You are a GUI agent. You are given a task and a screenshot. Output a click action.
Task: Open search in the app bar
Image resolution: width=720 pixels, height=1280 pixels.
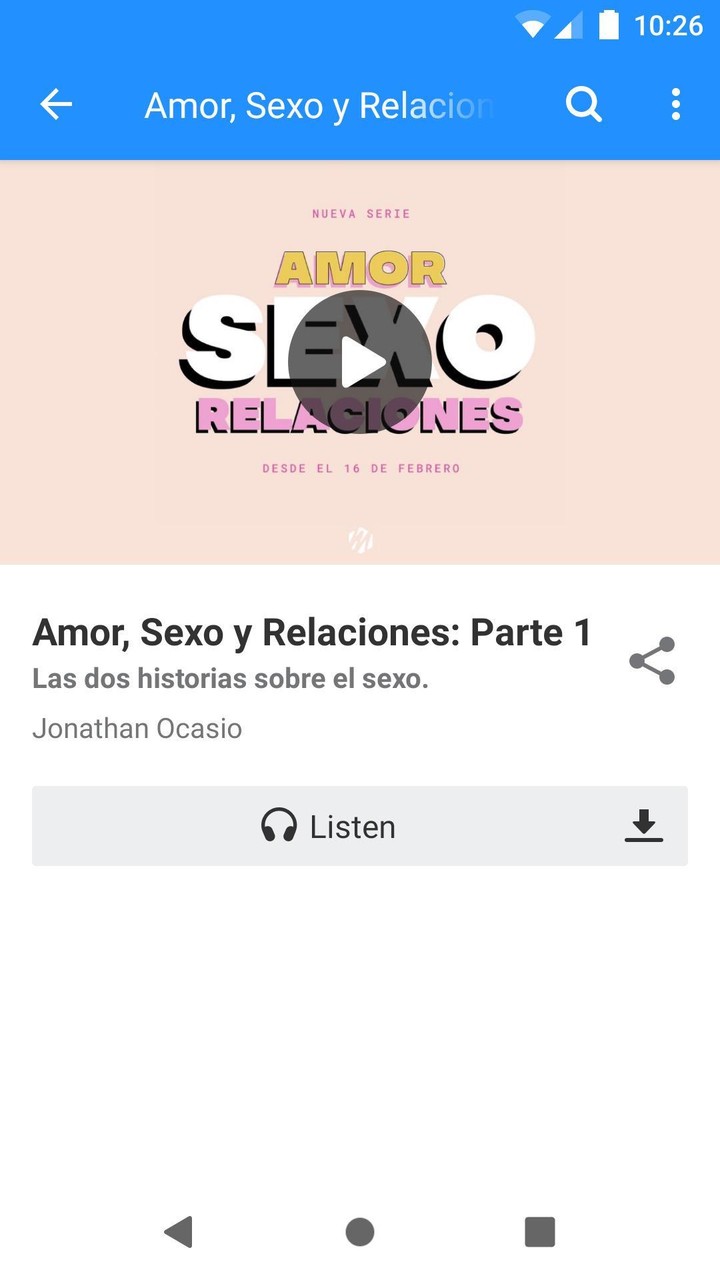click(x=584, y=104)
